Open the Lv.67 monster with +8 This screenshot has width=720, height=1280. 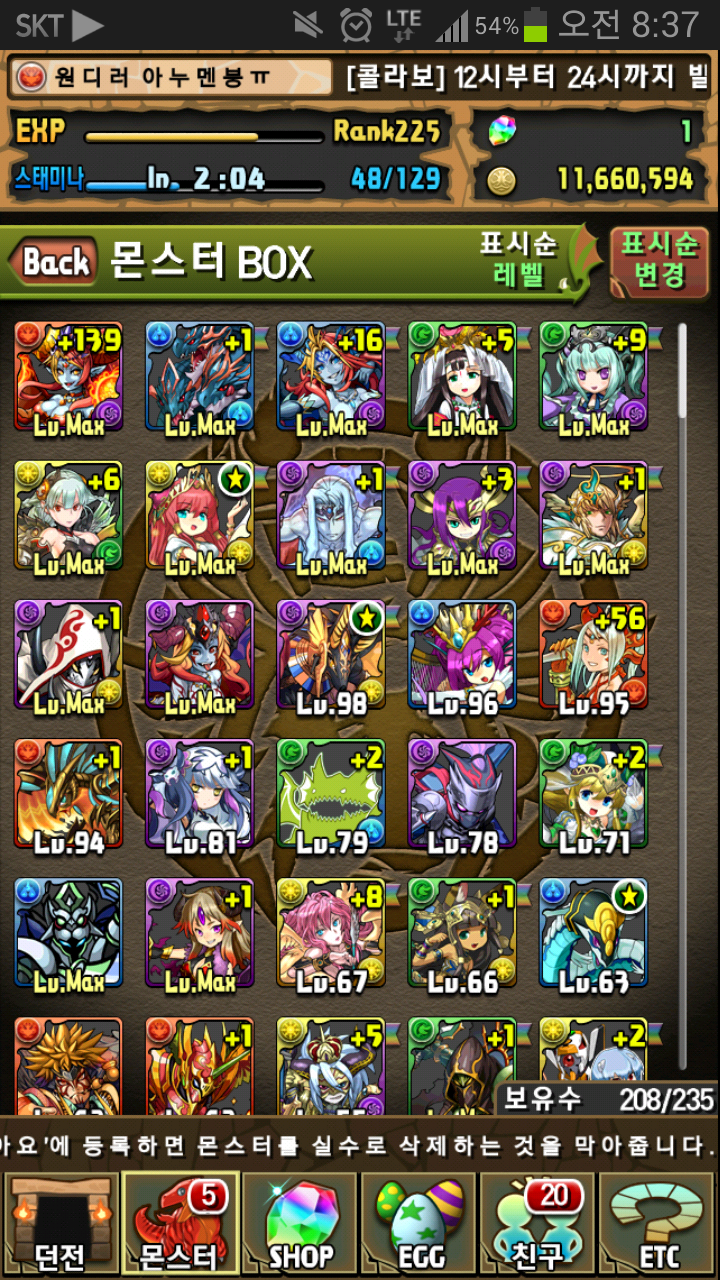coord(331,933)
